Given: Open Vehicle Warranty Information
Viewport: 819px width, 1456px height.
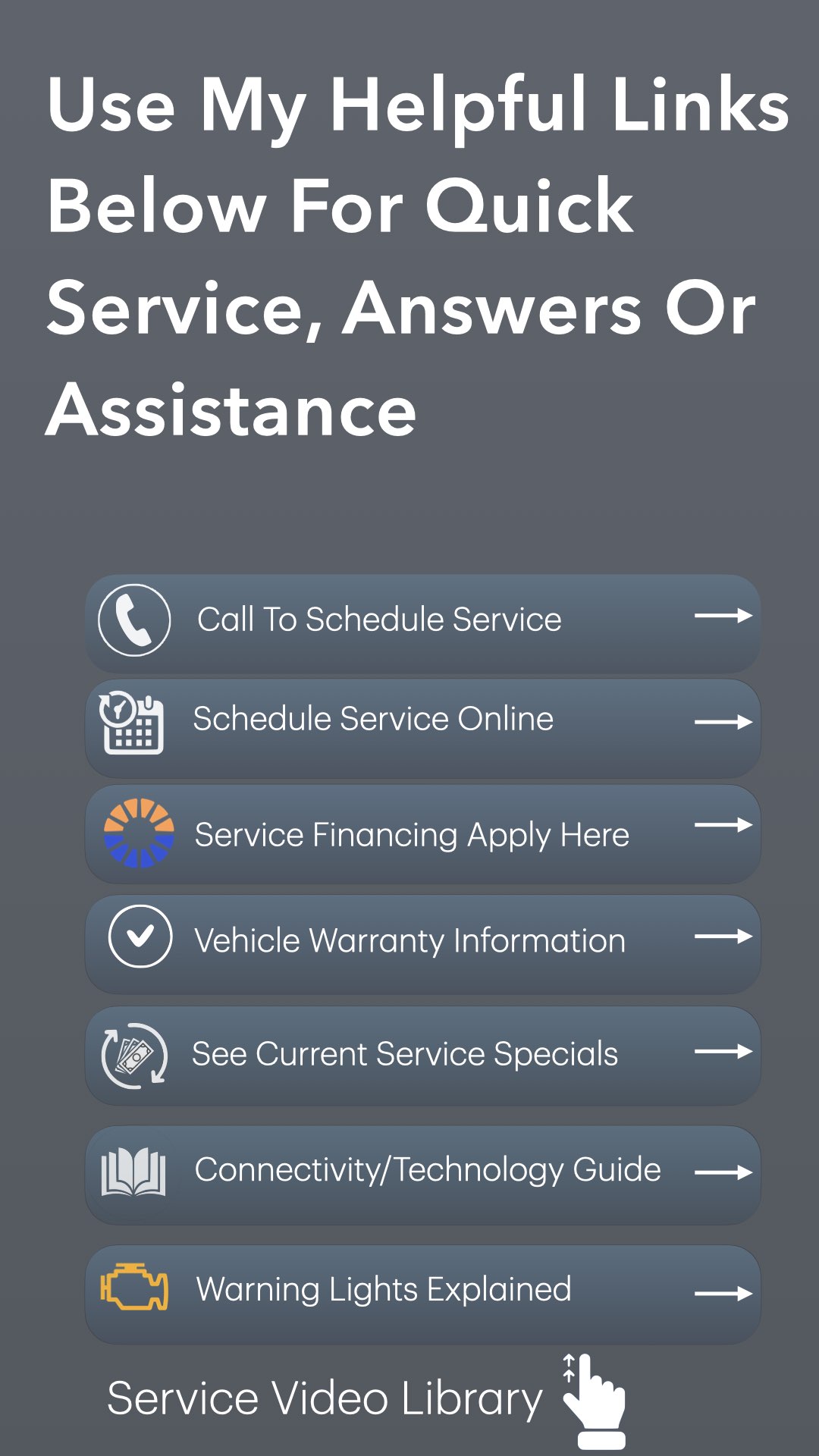Looking at the screenshot, I should coord(422,942).
